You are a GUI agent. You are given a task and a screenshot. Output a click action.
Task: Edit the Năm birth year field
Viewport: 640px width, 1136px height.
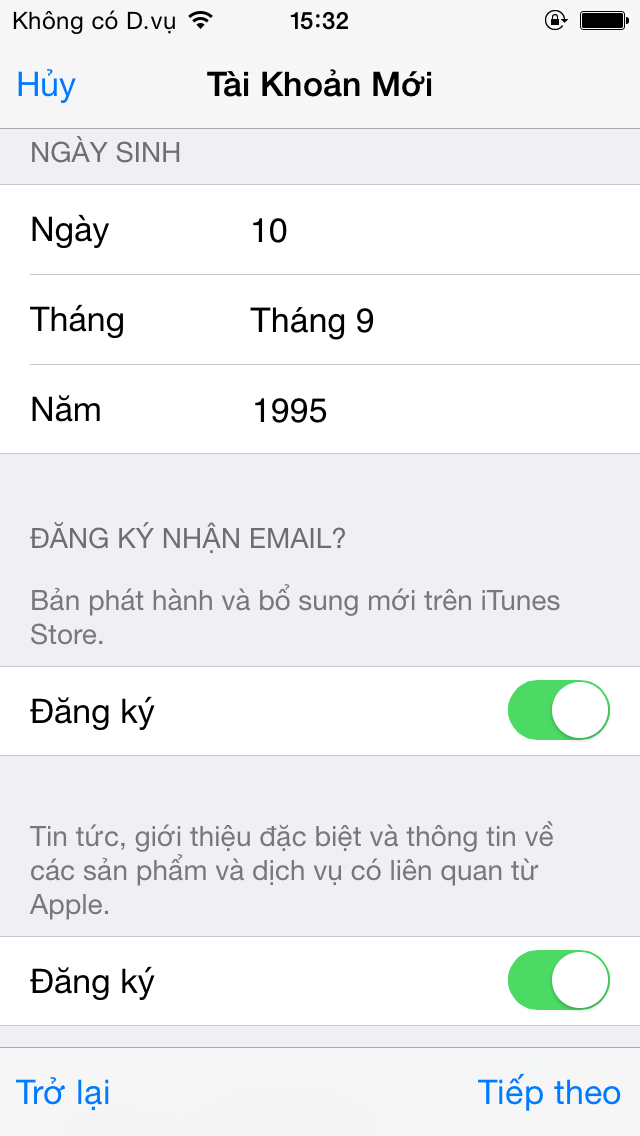[x=320, y=410]
